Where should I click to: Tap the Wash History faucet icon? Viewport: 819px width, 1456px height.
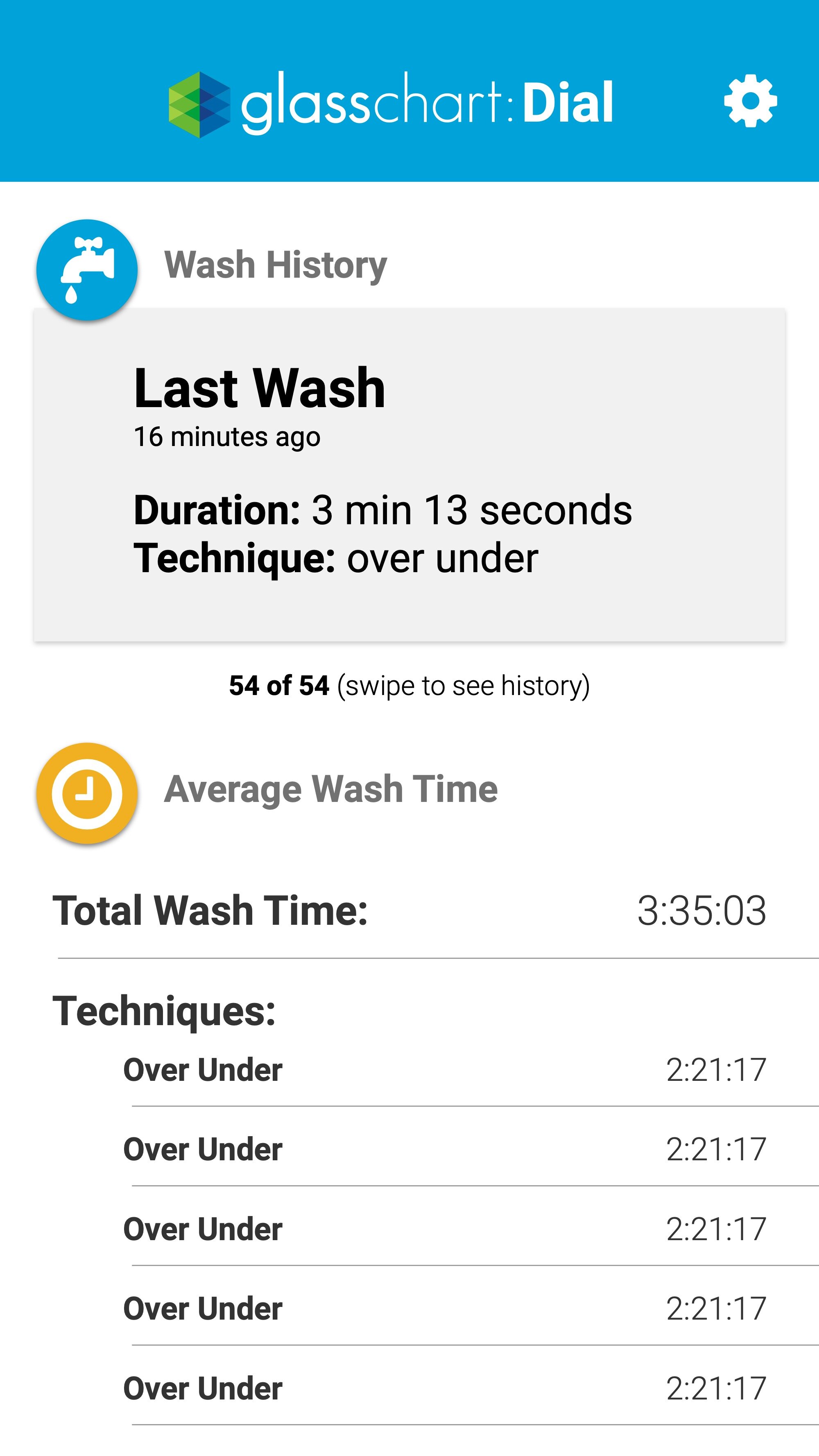click(x=87, y=269)
